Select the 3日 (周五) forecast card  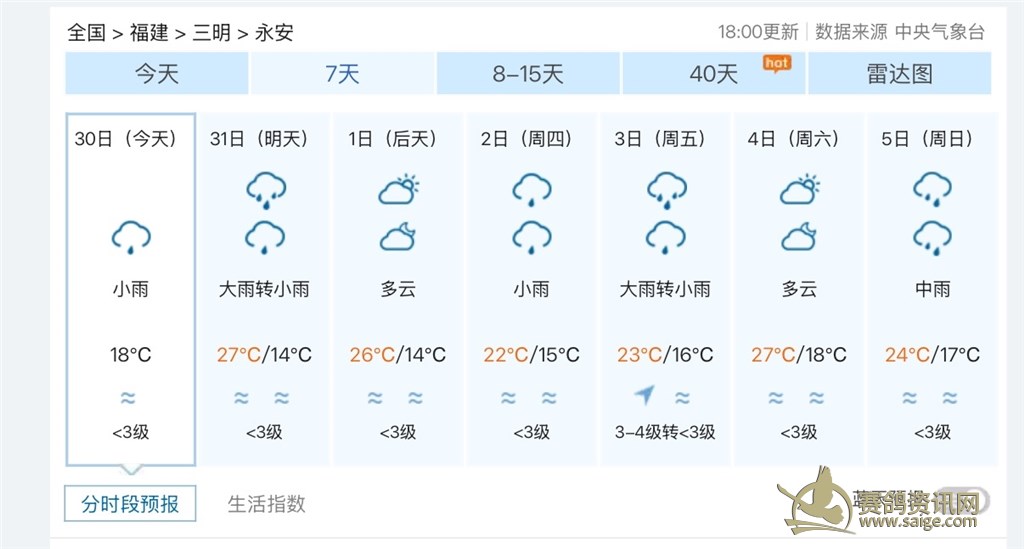tap(665, 290)
